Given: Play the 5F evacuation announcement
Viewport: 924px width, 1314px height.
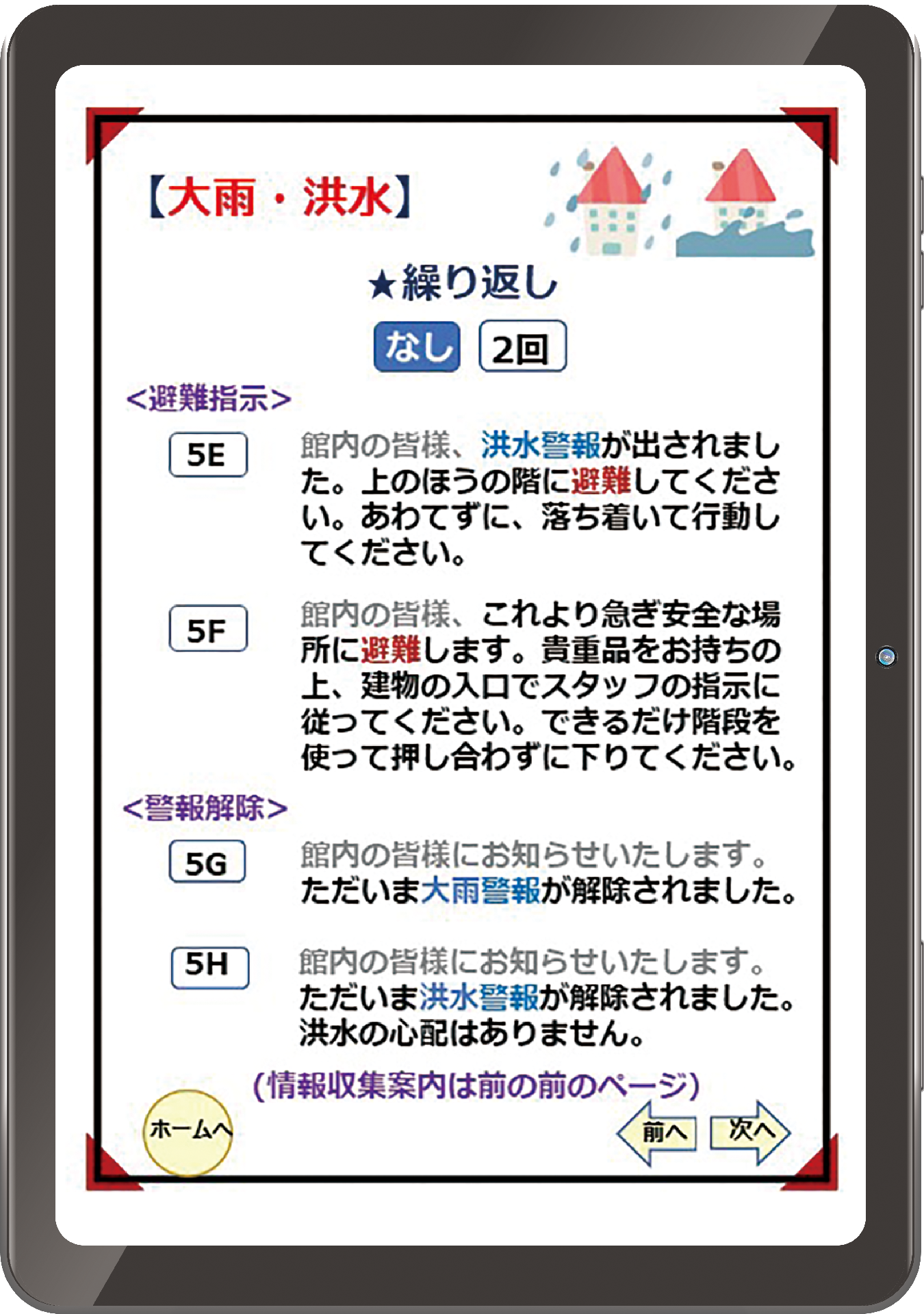Looking at the screenshot, I should pos(207,629).
